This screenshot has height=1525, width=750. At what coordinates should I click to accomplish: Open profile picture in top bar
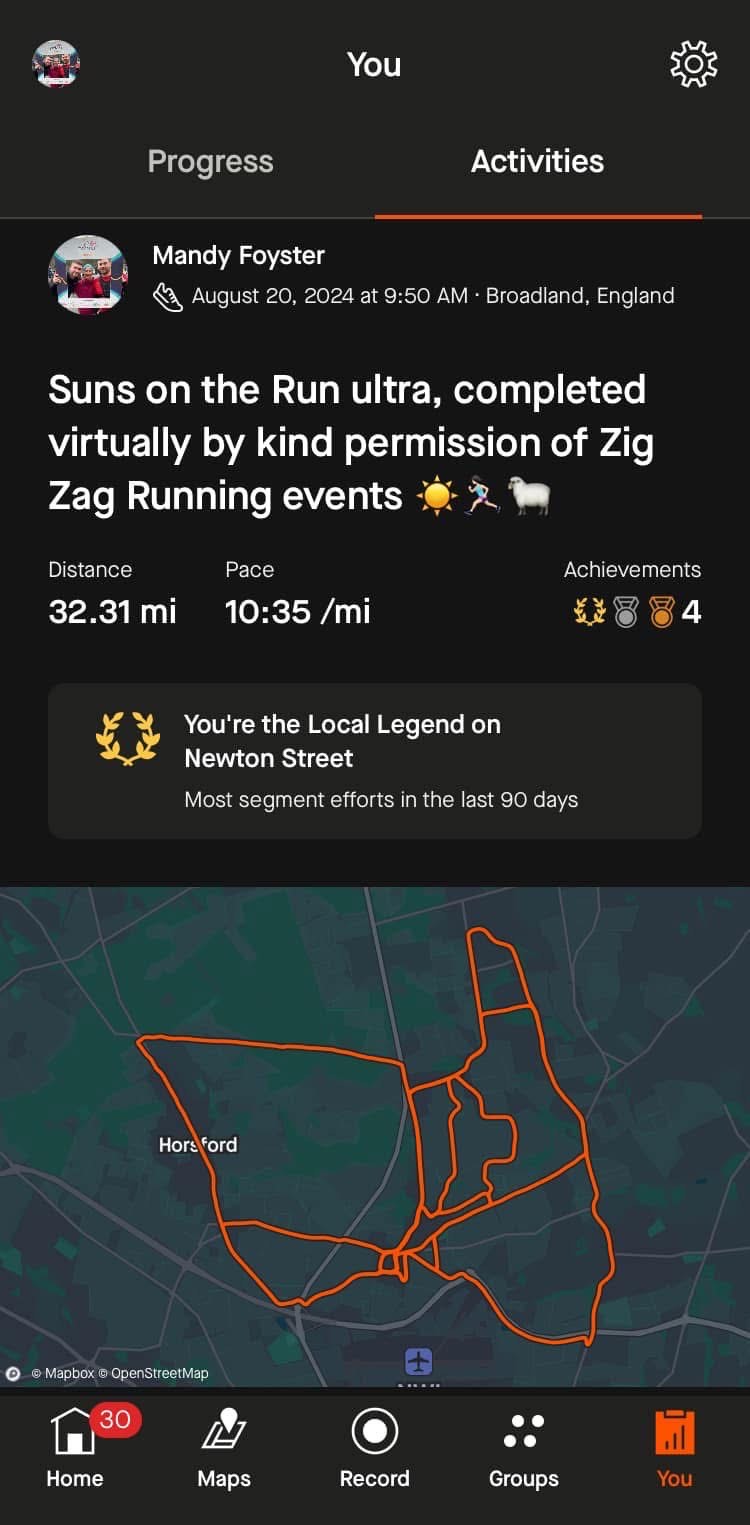coord(56,65)
